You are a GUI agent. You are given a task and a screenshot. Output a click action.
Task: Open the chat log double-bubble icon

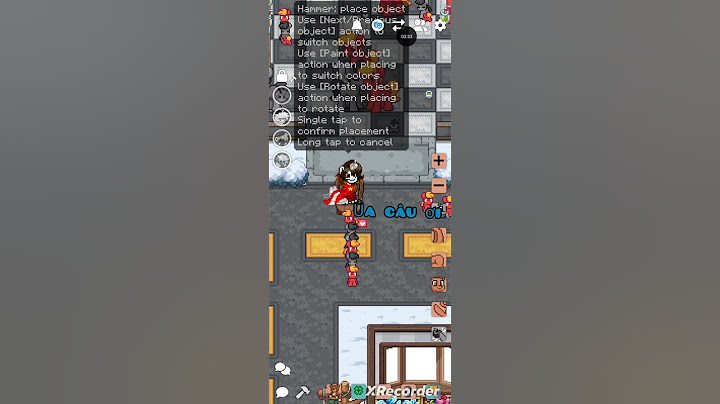pyautogui.click(x=283, y=370)
